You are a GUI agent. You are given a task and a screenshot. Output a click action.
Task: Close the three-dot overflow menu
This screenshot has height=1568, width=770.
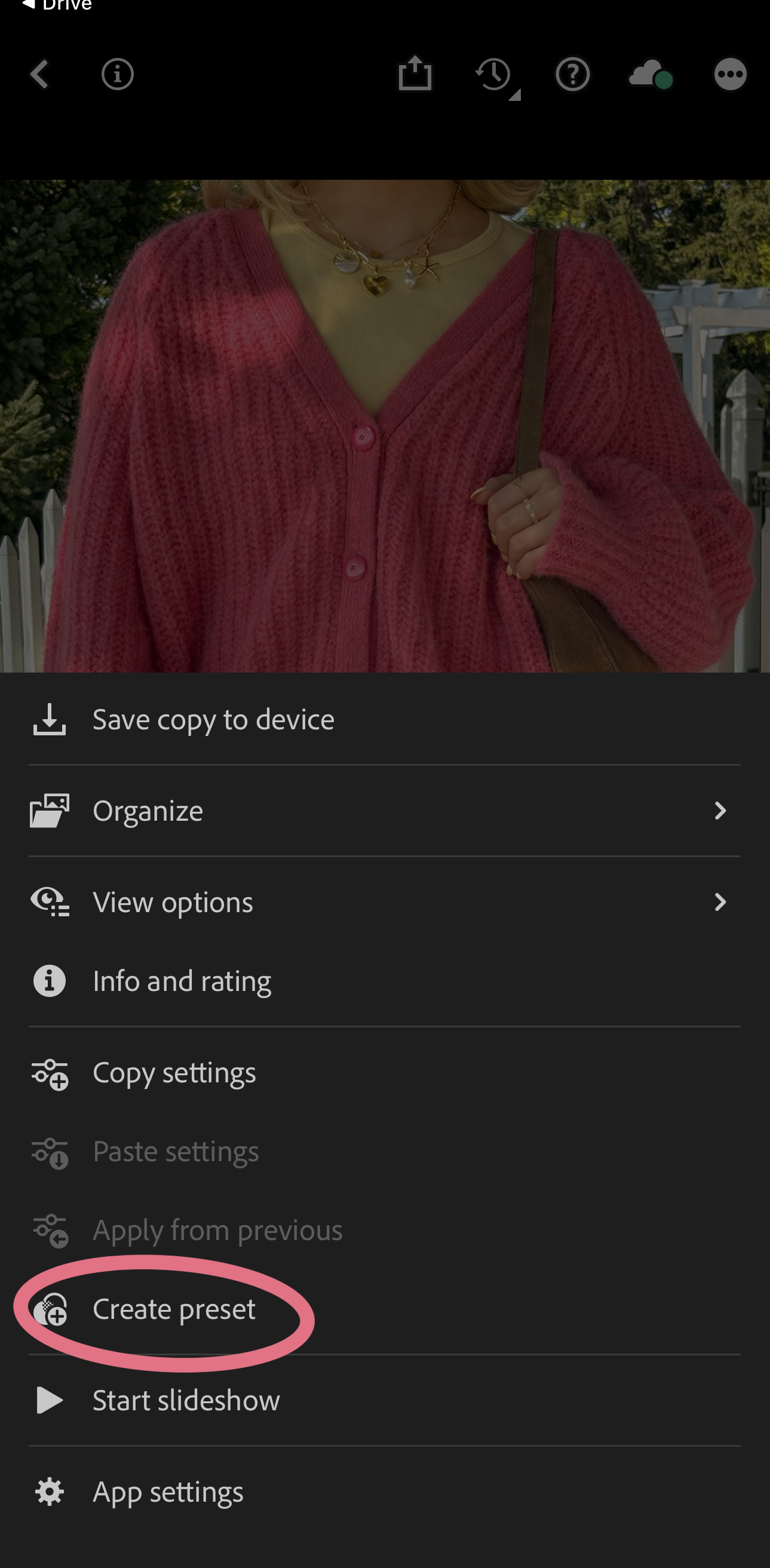[730, 74]
